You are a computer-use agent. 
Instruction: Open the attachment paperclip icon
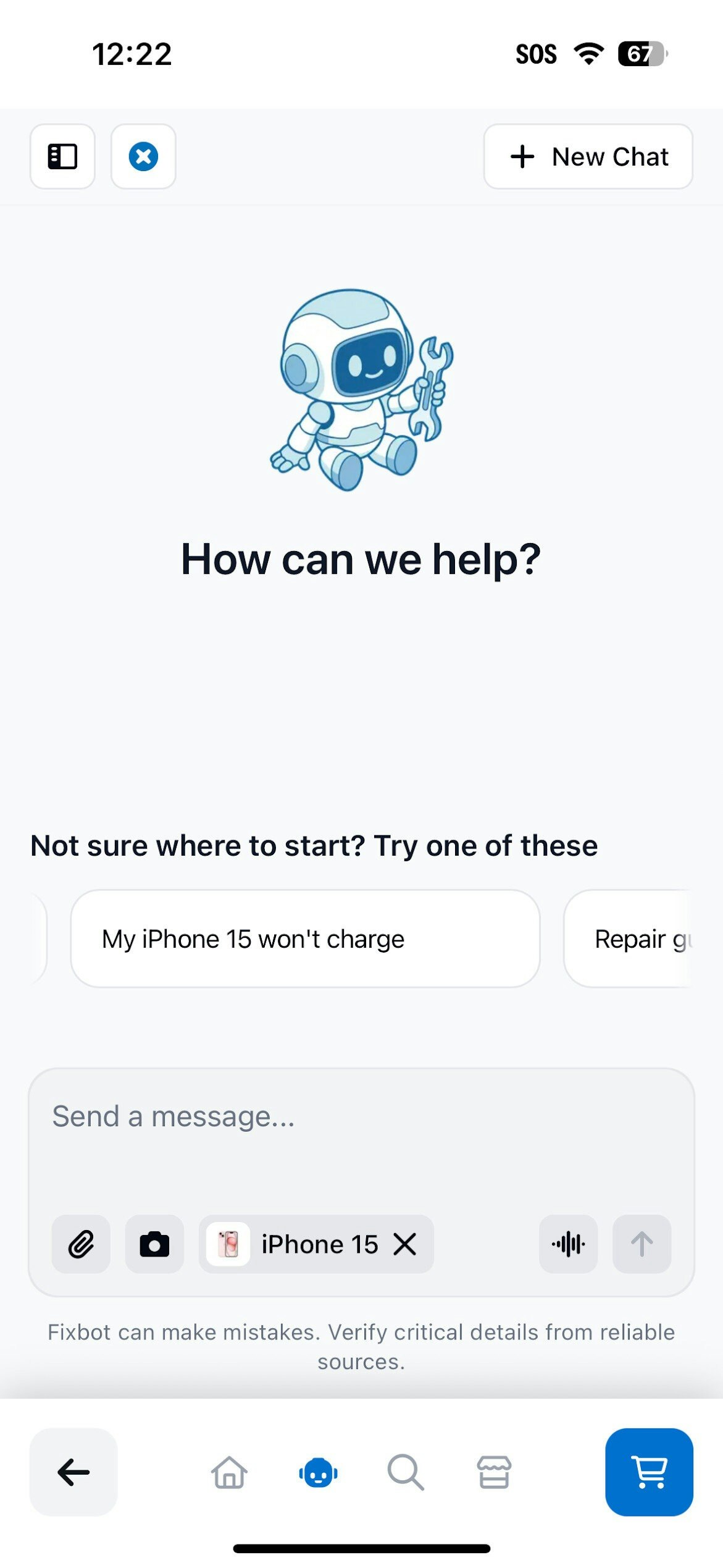pos(80,1244)
